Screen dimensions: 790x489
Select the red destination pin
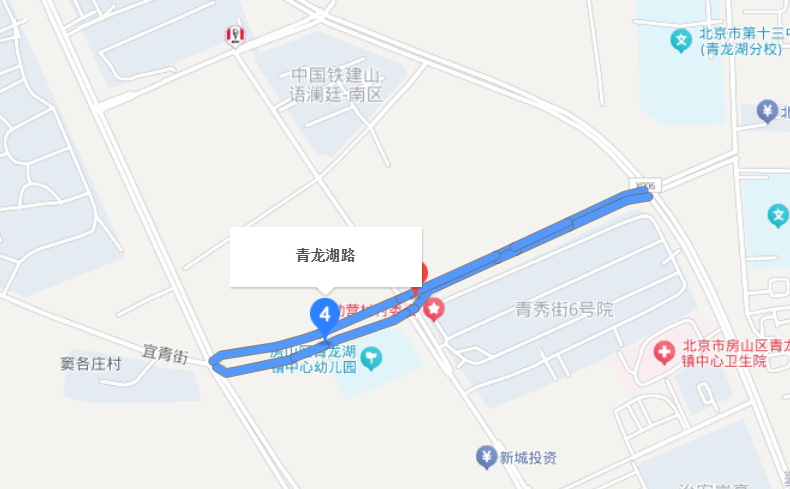pyautogui.click(x=423, y=273)
